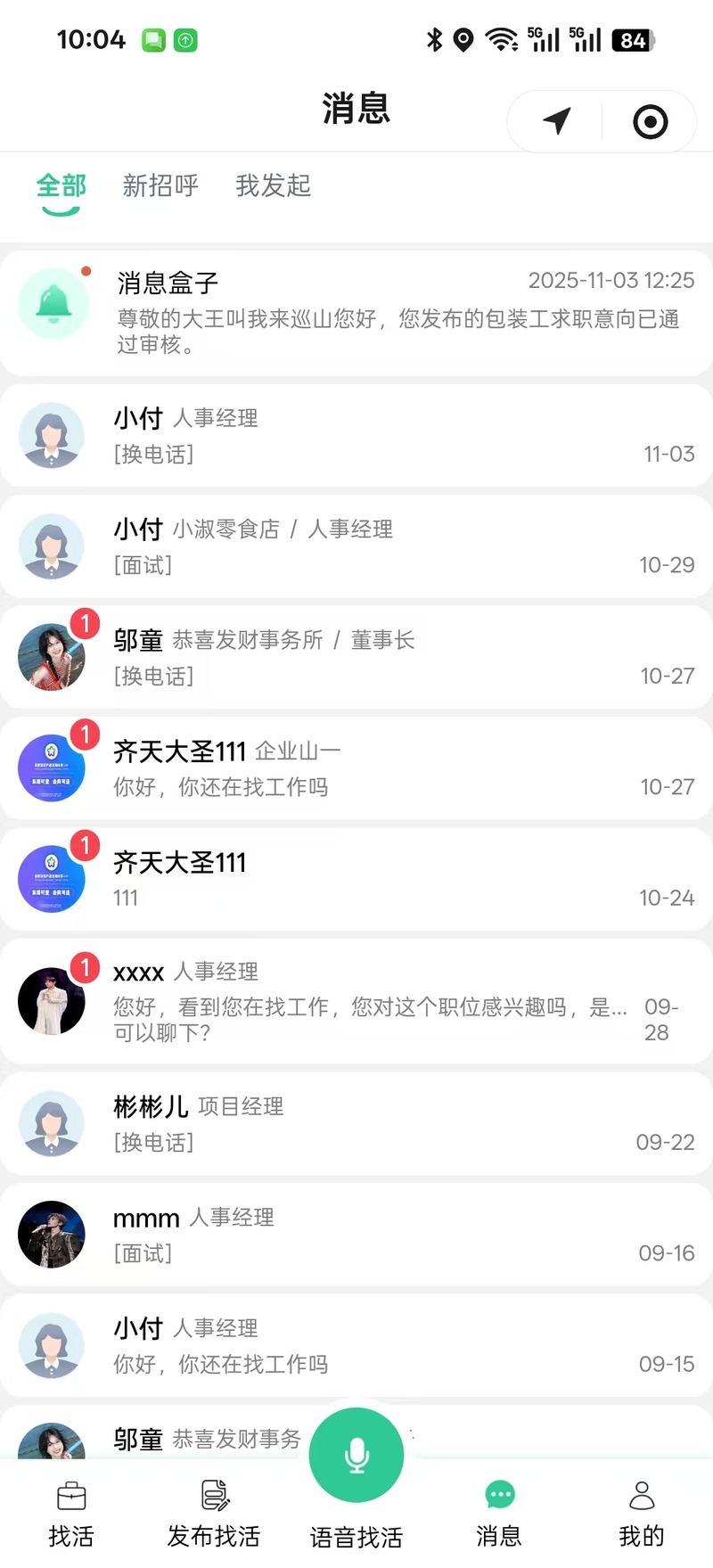Start 语音找活 with the microphone button
The width and height of the screenshot is (713, 1568).
pyautogui.click(x=356, y=1456)
